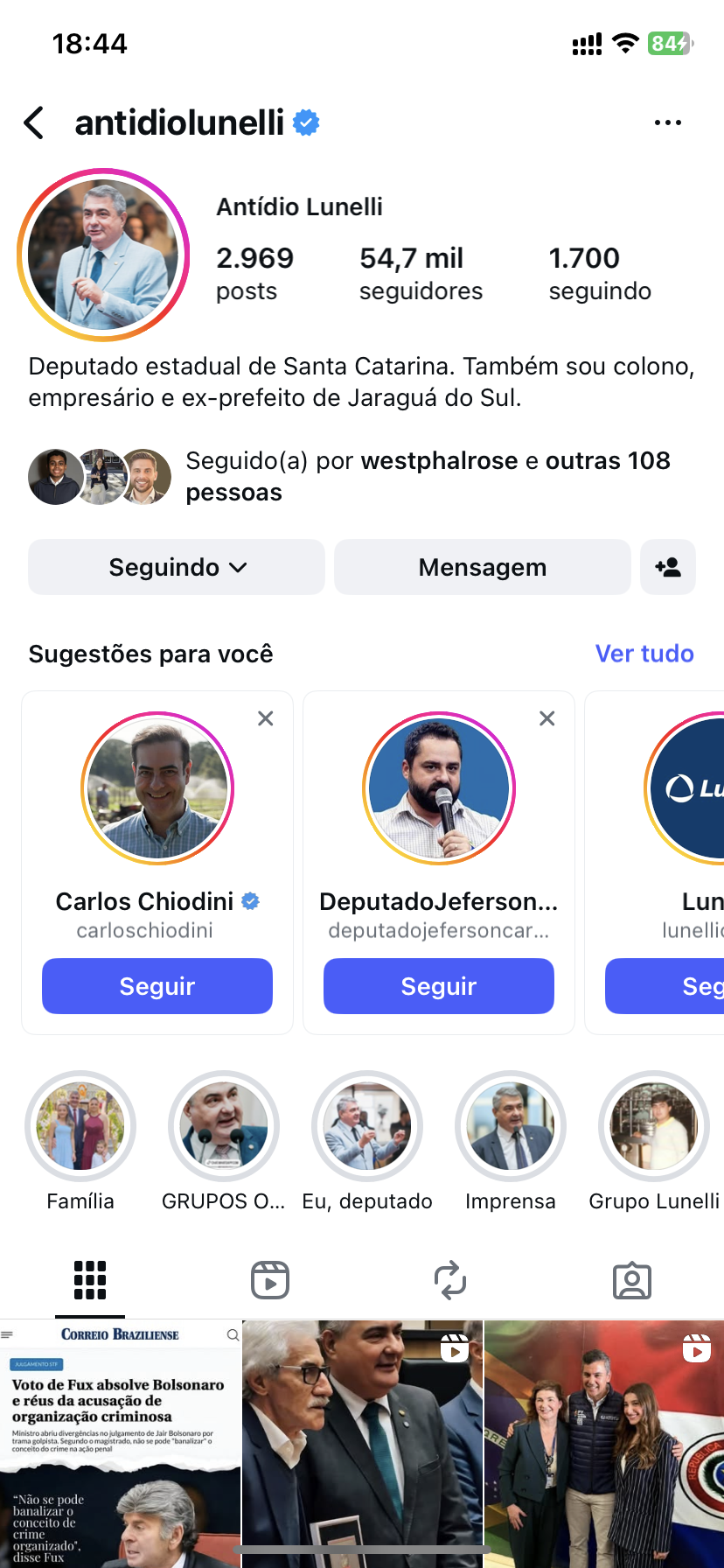Open the Correio Braziliense post thumbnail
Screen dimensions: 724x1568
[x=120, y=1444]
